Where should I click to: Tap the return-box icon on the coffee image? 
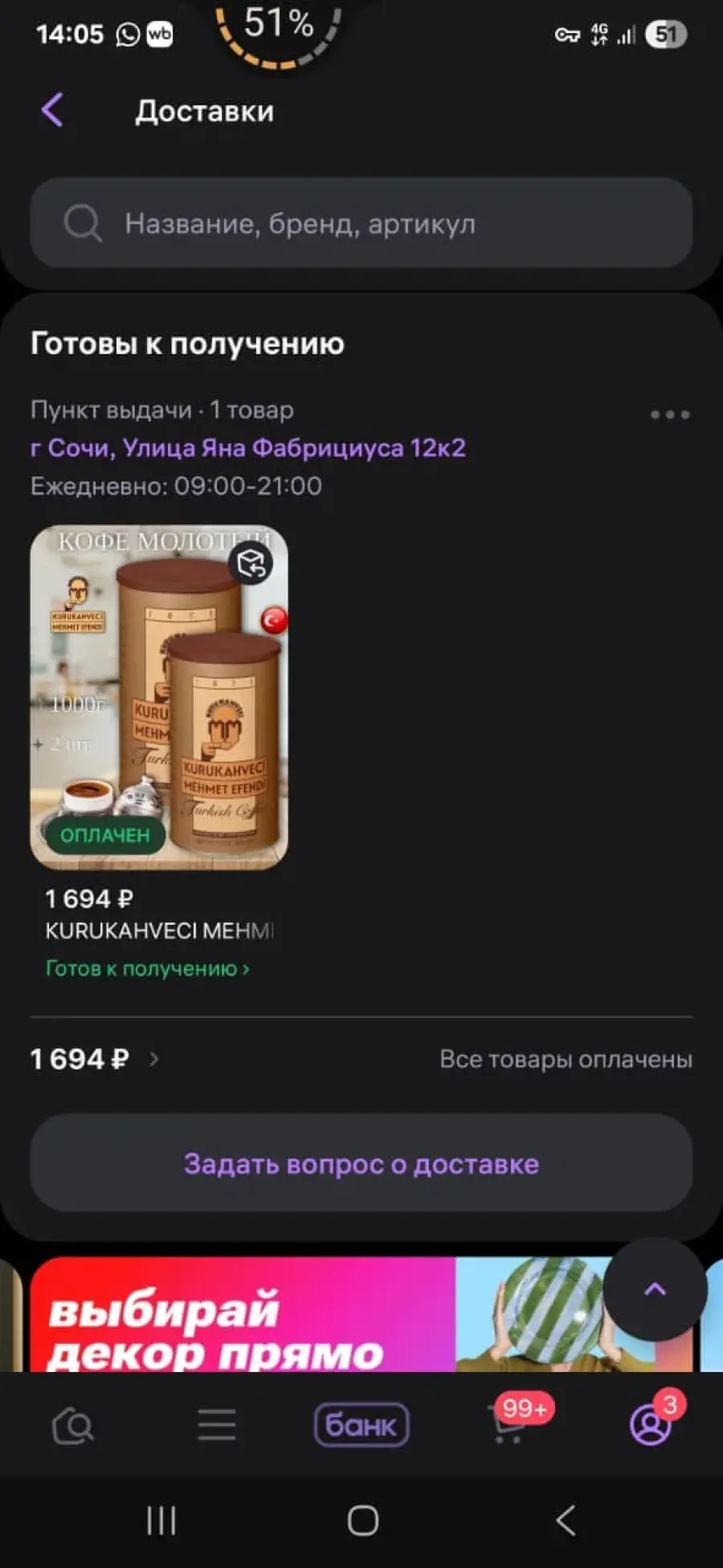tap(251, 563)
